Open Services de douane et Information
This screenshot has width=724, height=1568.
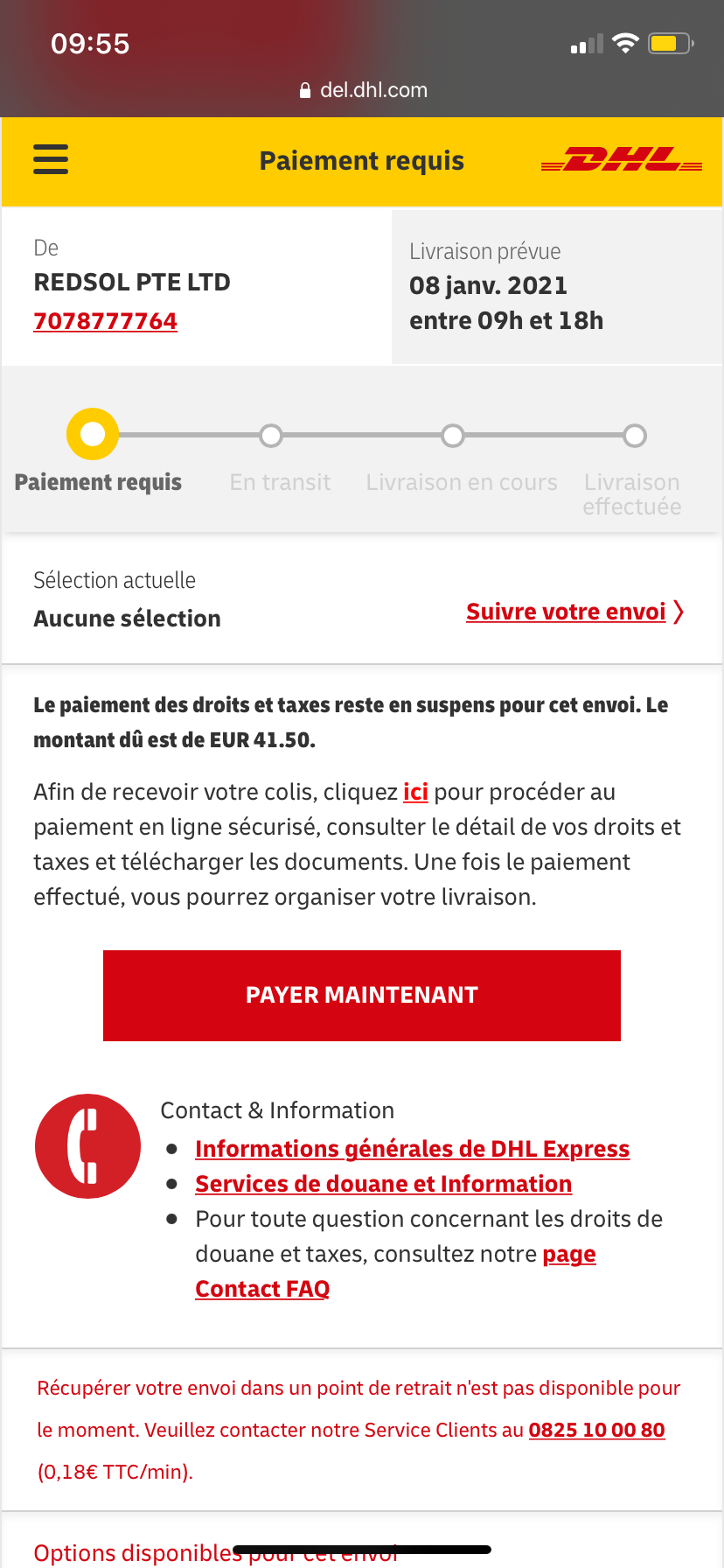click(384, 1184)
